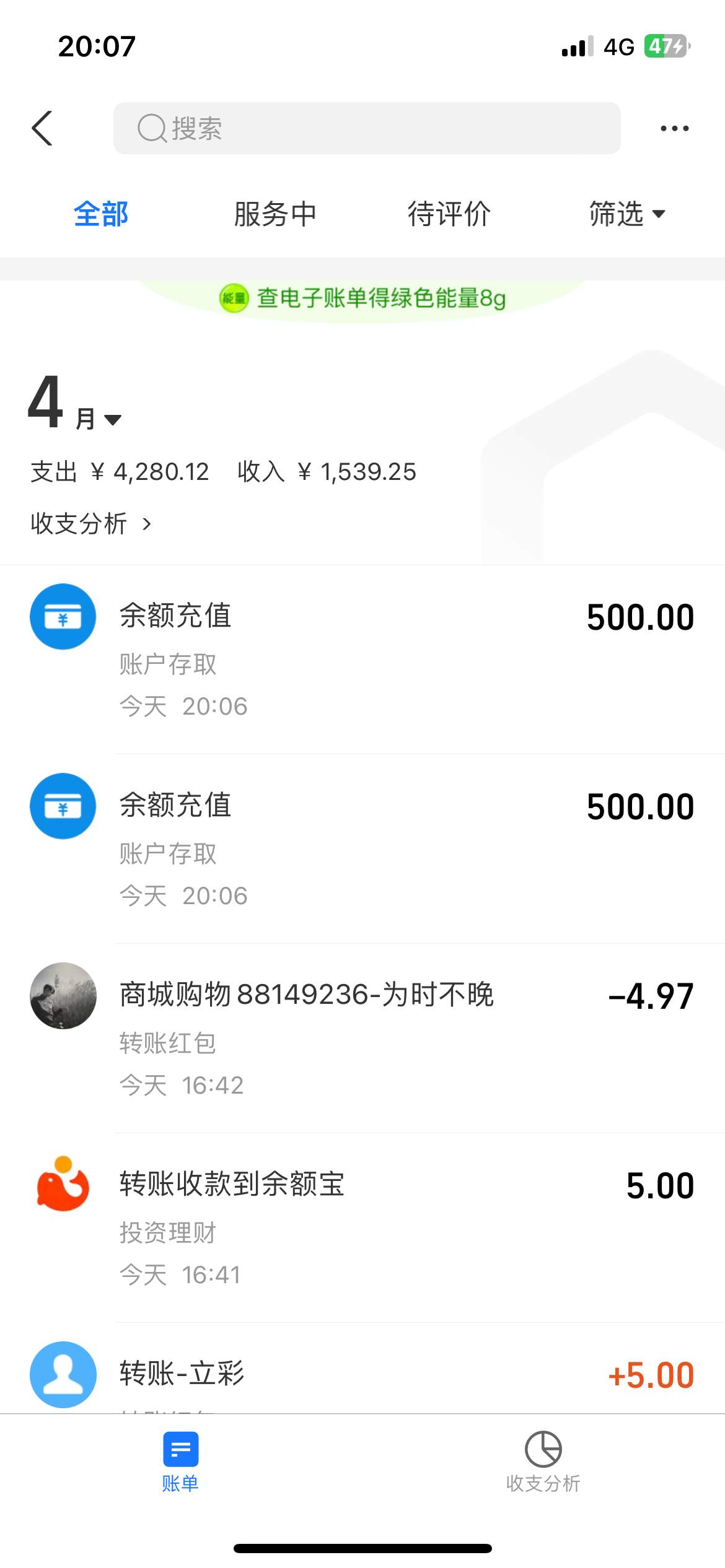Go back using the back arrow

tap(42, 128)
